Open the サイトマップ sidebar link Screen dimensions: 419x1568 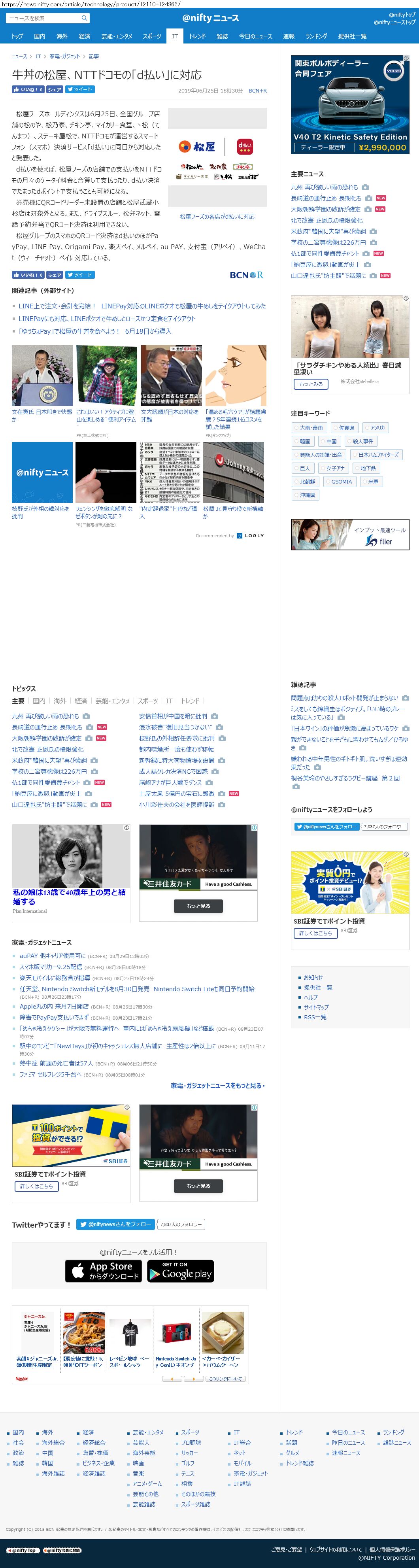pos(316,1007)
